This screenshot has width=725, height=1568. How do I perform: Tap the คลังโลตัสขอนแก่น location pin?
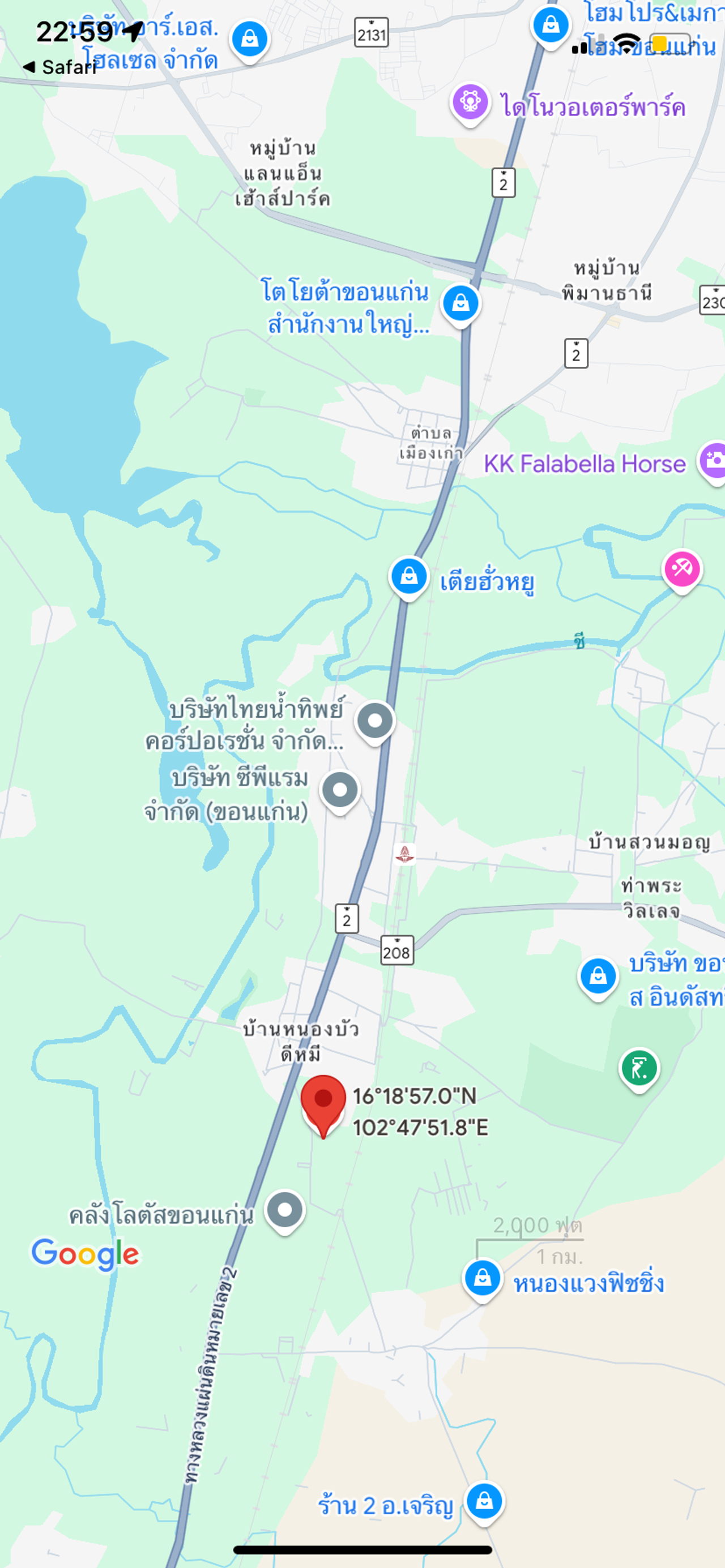(285, 1210)
